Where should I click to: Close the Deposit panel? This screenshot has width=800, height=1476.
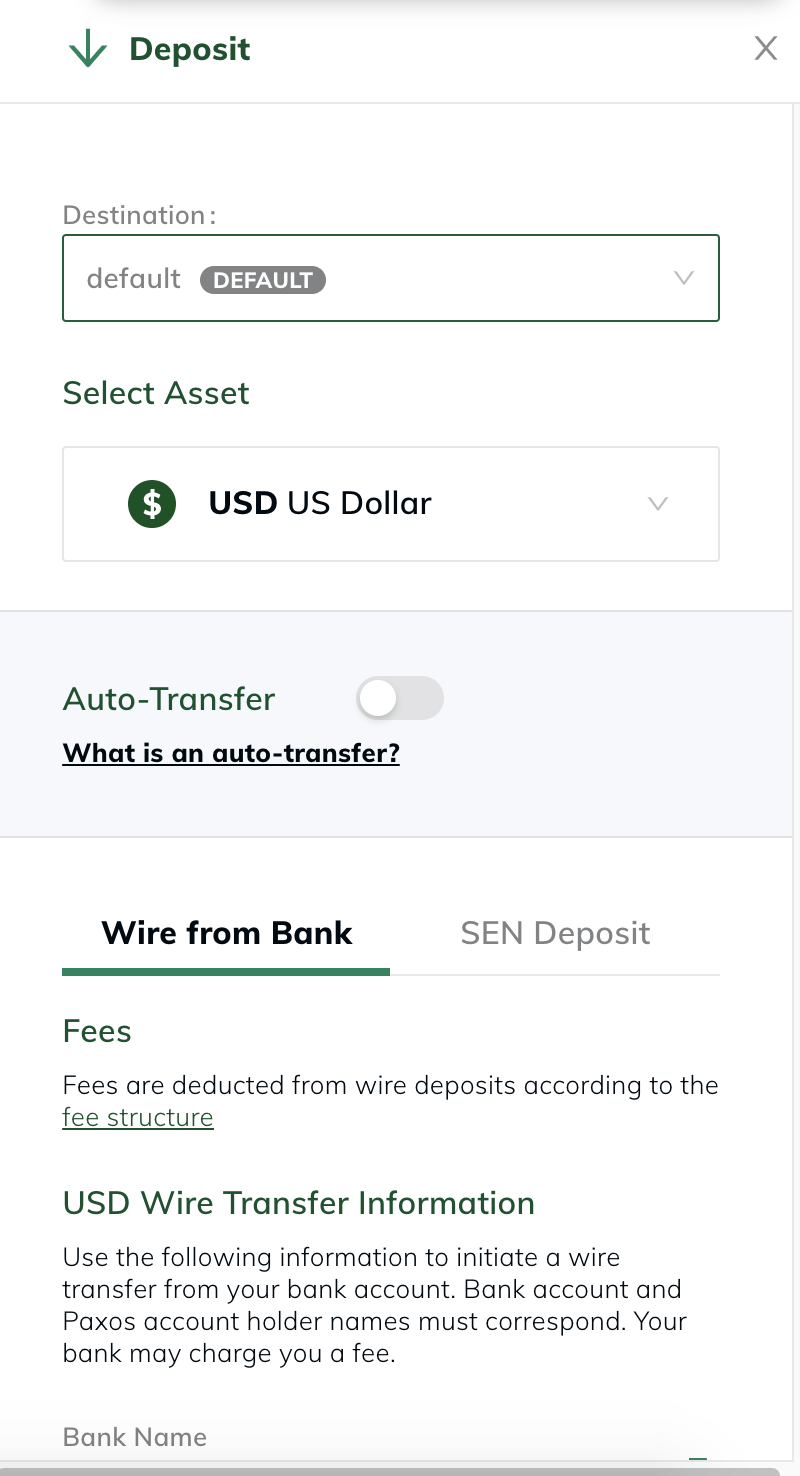tap(765, 48)
